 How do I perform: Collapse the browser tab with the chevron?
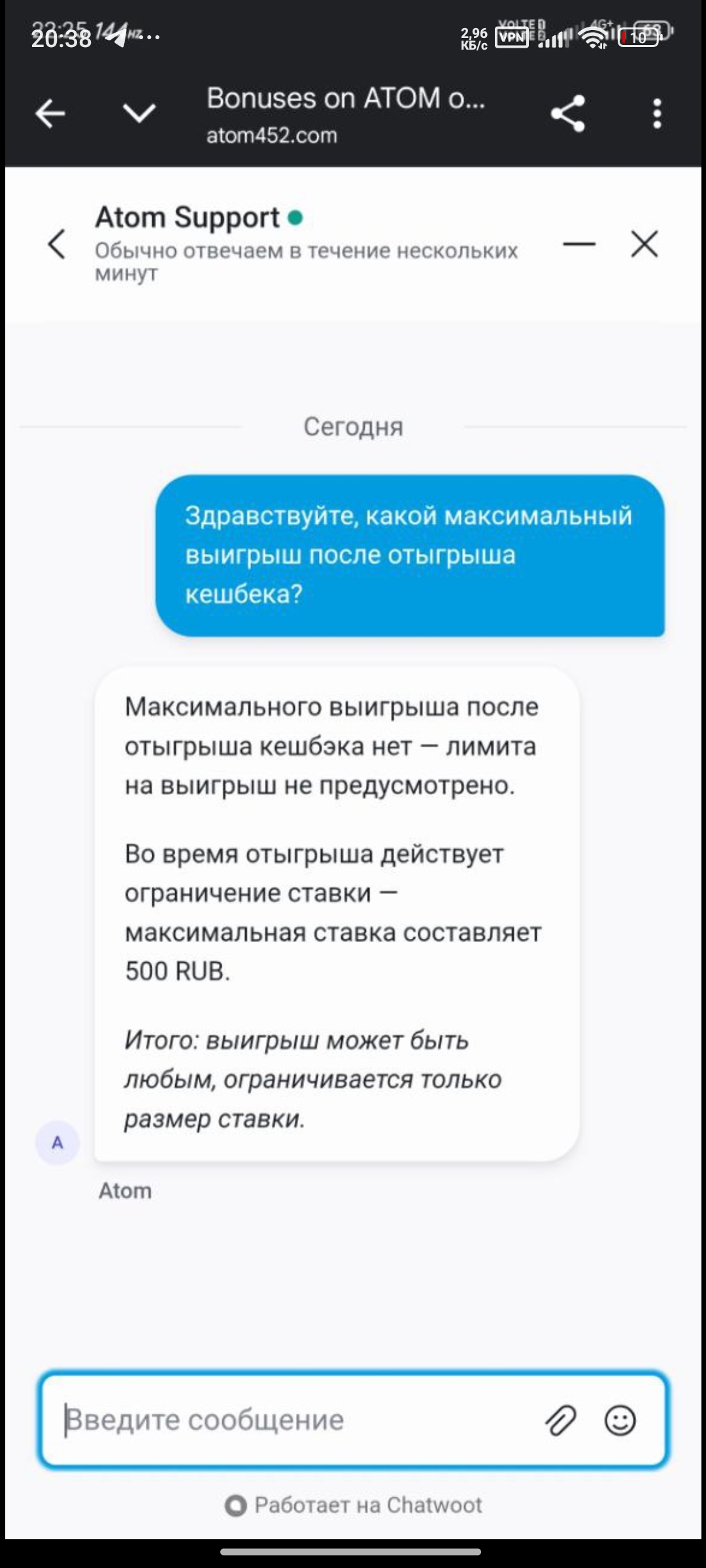pyautogui.click(x=139, y=114)
